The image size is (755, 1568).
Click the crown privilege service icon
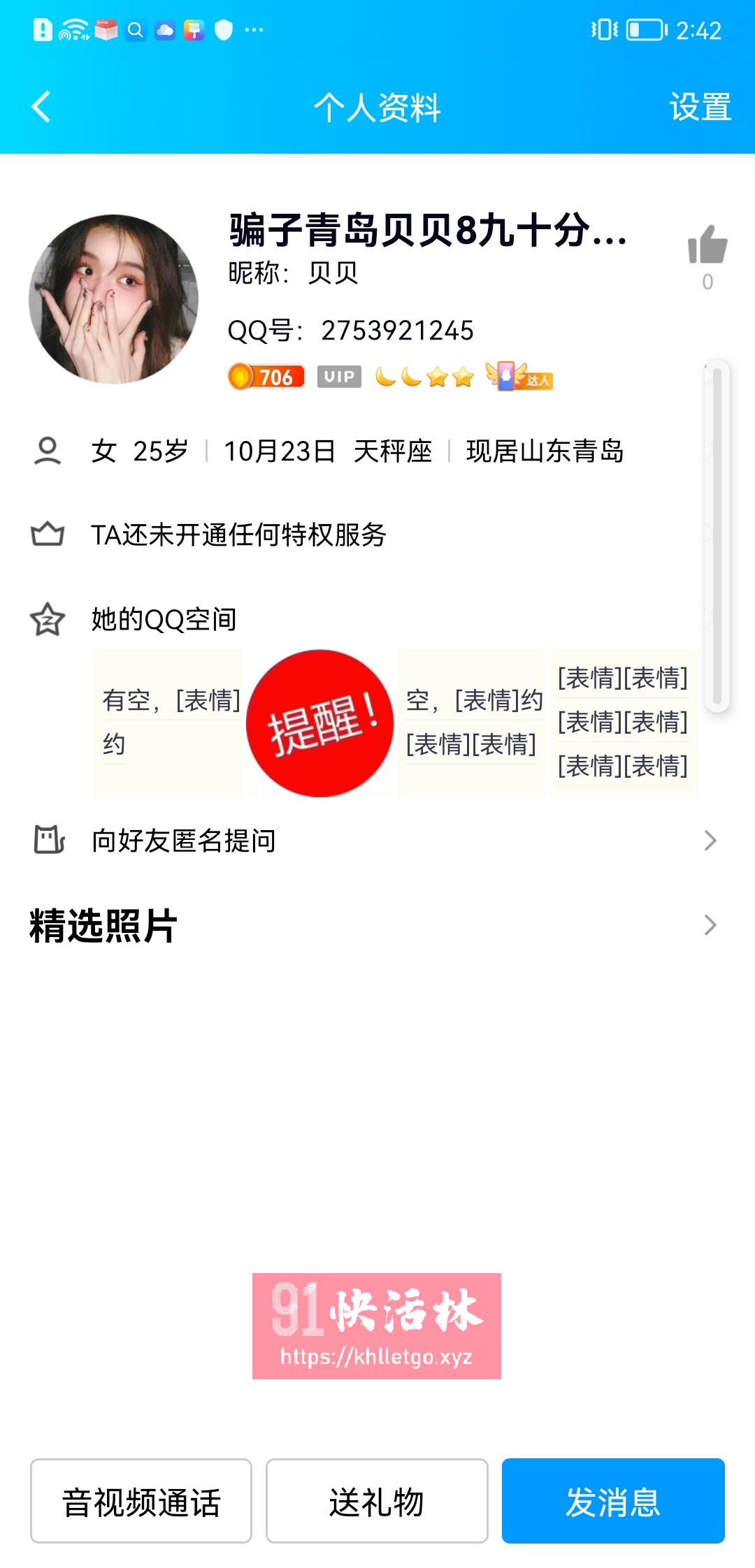47,532
